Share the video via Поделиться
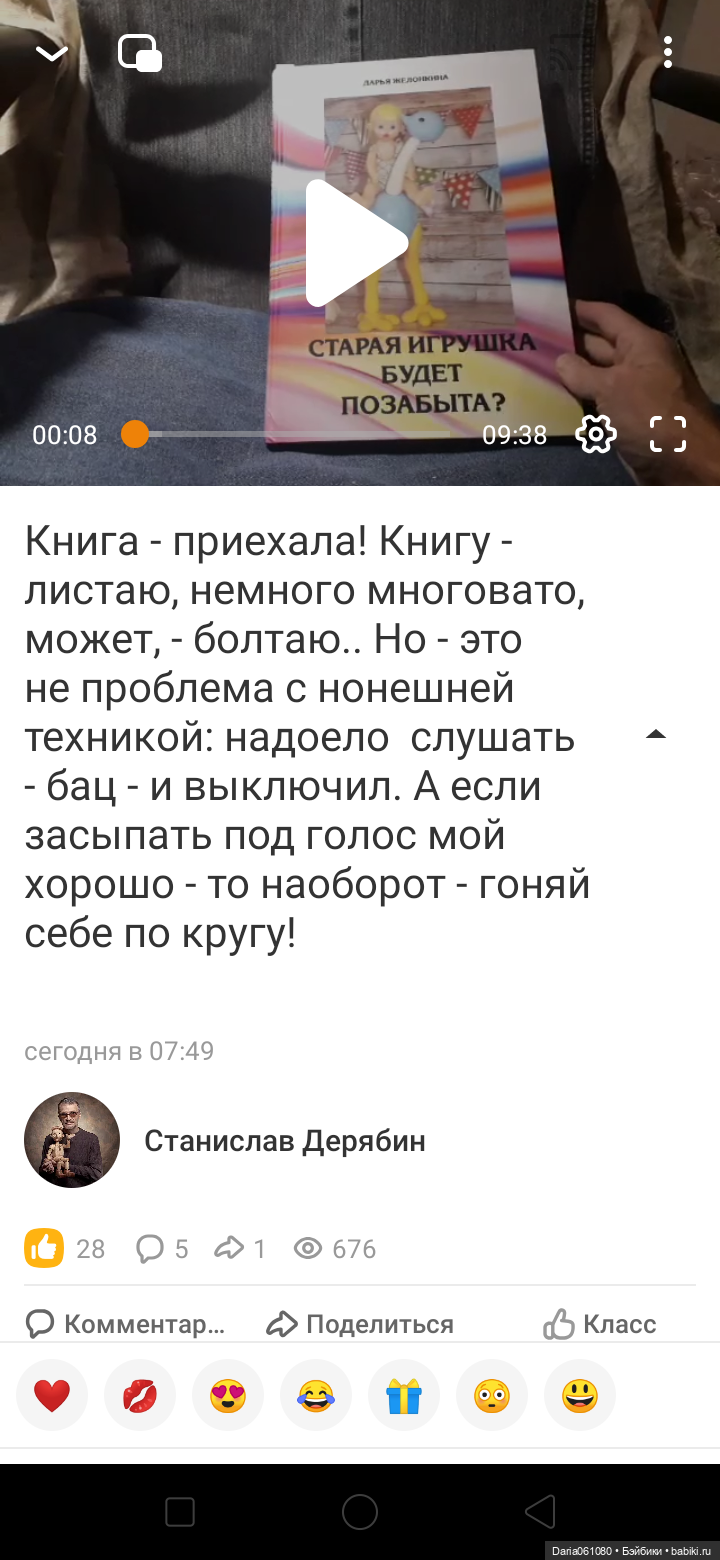720x1560 pixels. coord(360,1324)
